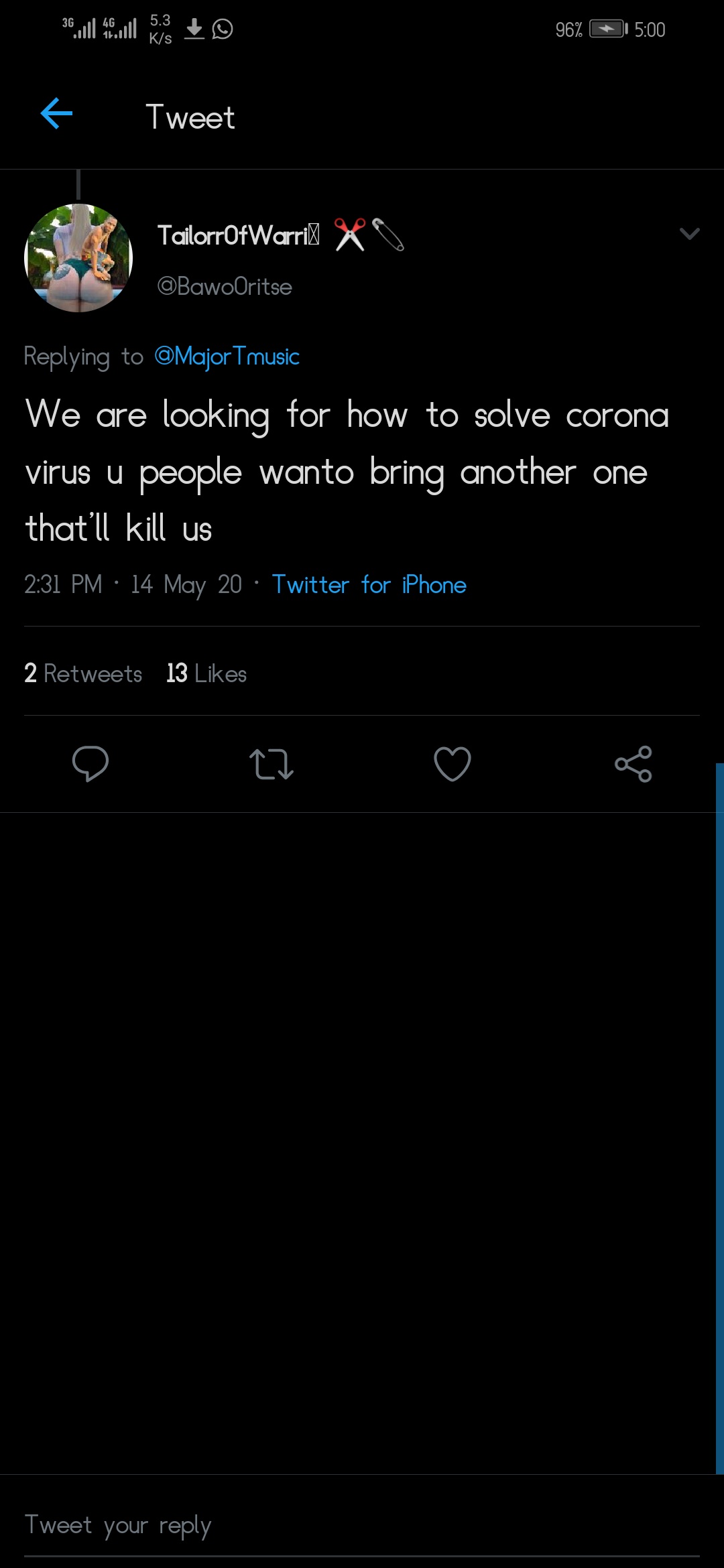Screen dimensions: 724x1568
Task: Expand the tweet options chevron
Action: [689, 234]
